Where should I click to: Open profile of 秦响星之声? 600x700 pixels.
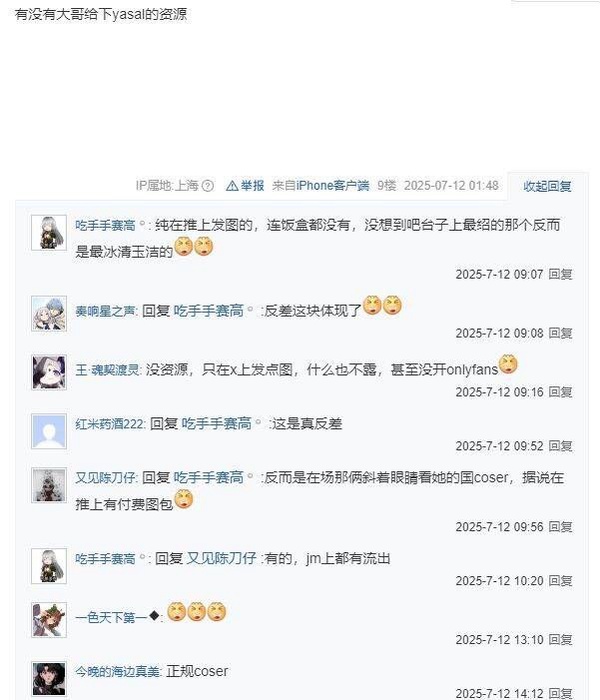(x=106, y=311)
